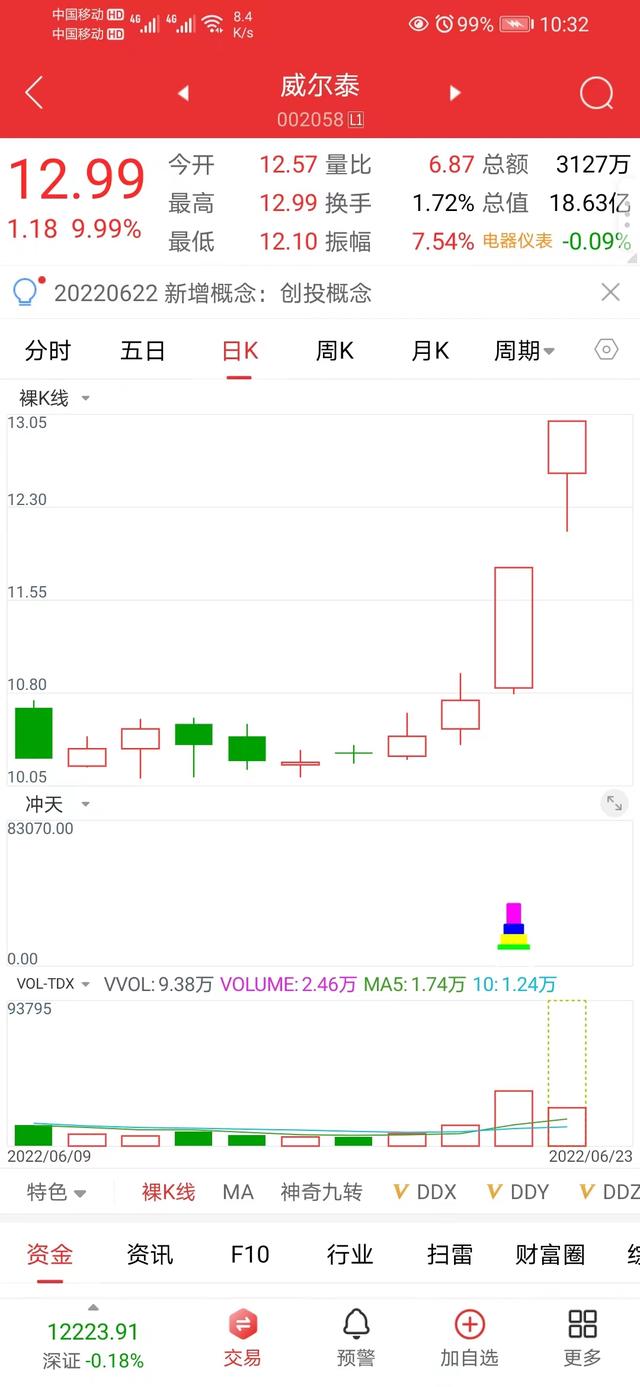Switch to the previous stock arrow

[183, 93]
